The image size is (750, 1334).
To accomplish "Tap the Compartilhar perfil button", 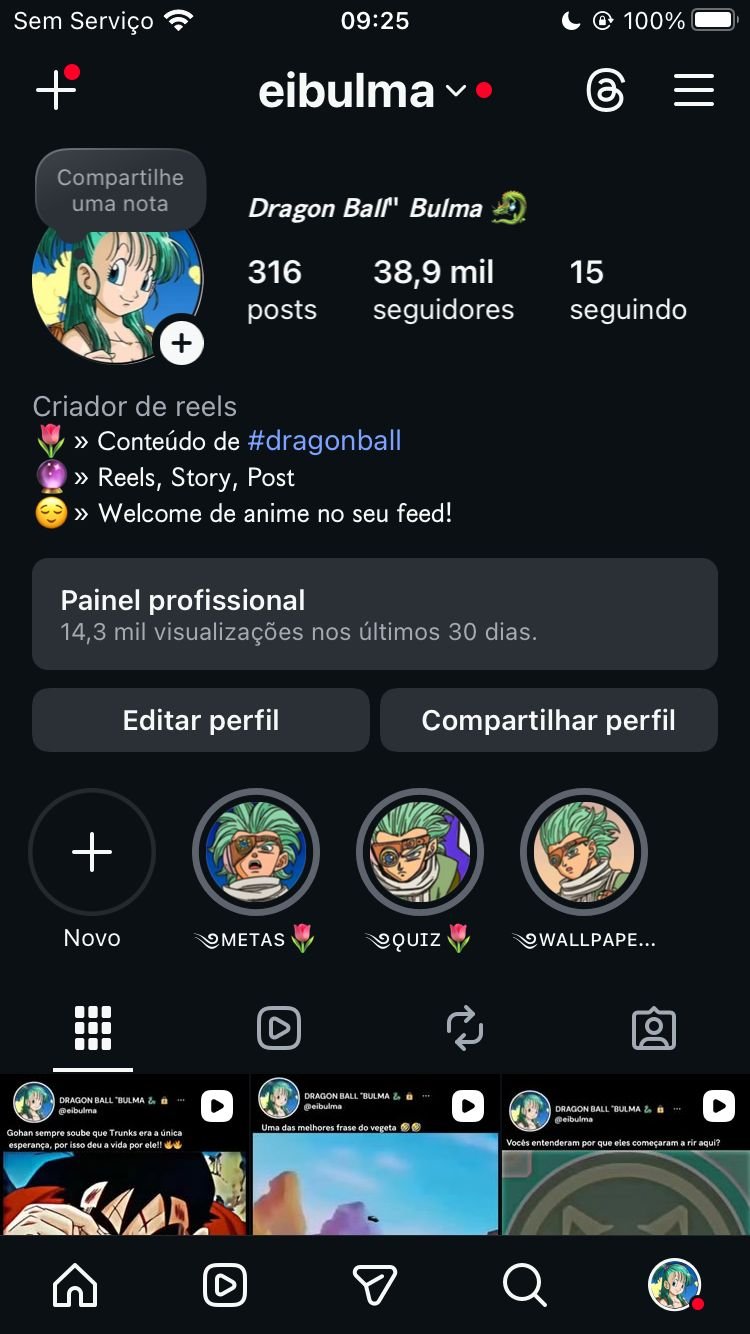I will [548, 720].
